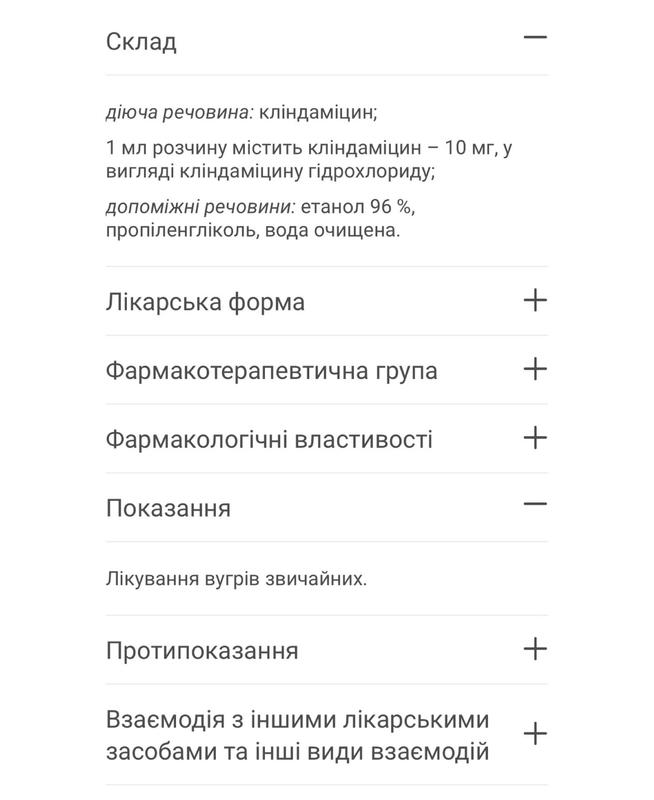Open Фармакологічні властивості section
The width and height of the screenshot is (654, 800).
point(535,438)
